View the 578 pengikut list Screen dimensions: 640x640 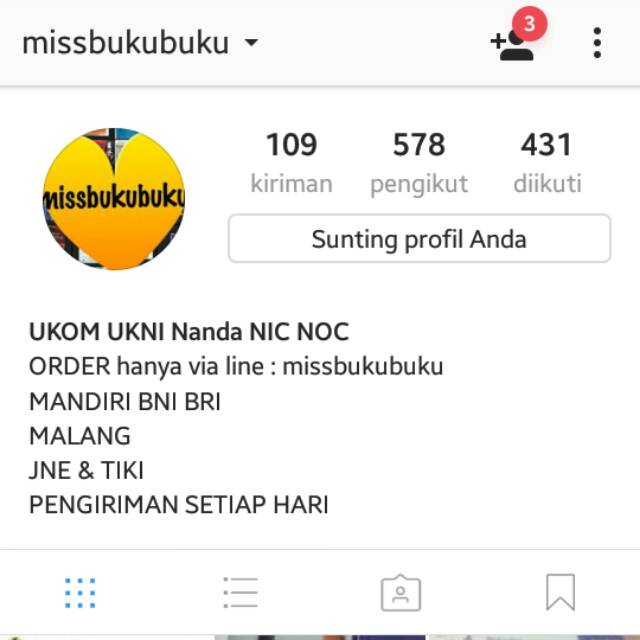418,163
